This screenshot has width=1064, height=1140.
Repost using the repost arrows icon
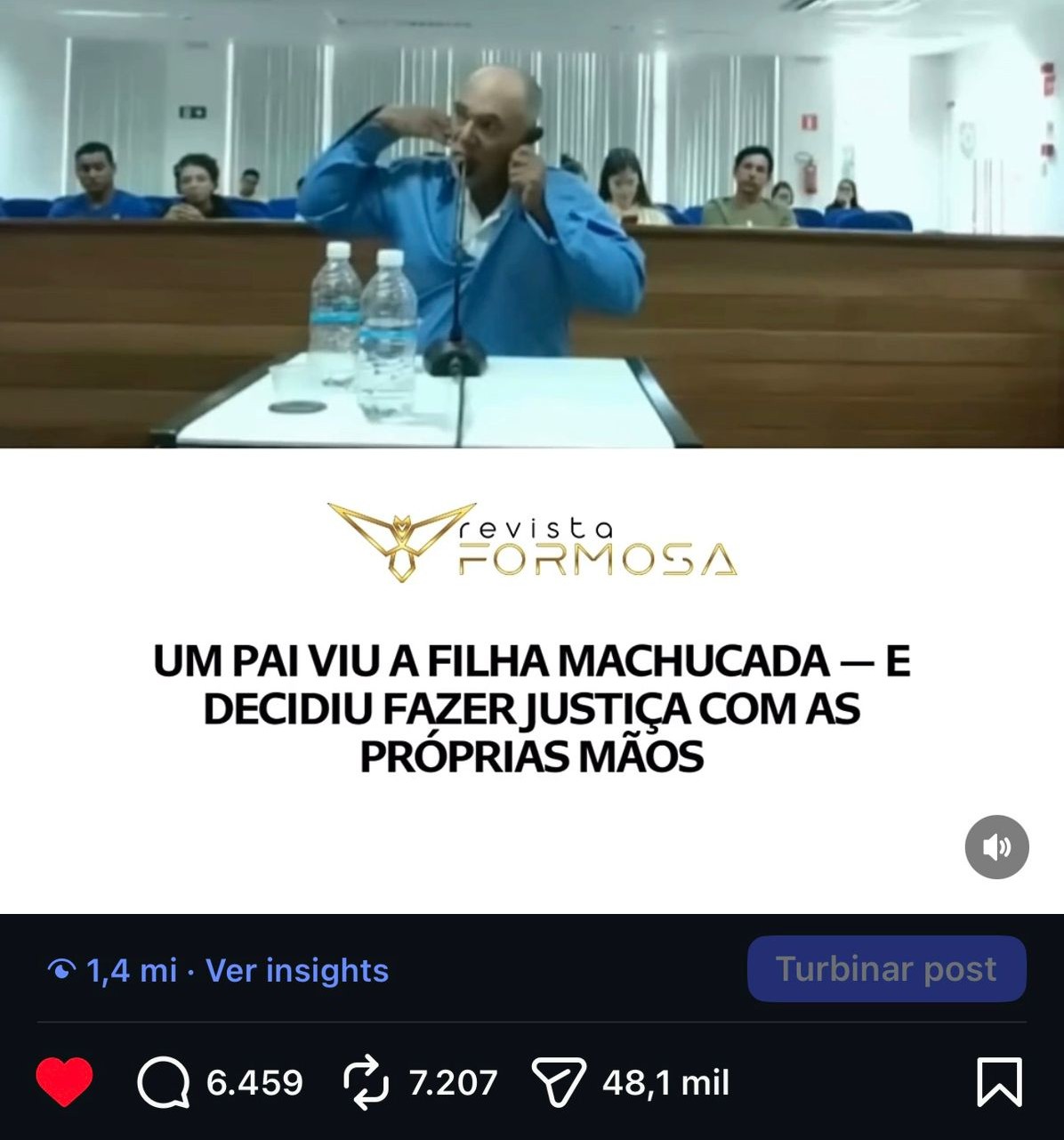[x=366, y=1082]
